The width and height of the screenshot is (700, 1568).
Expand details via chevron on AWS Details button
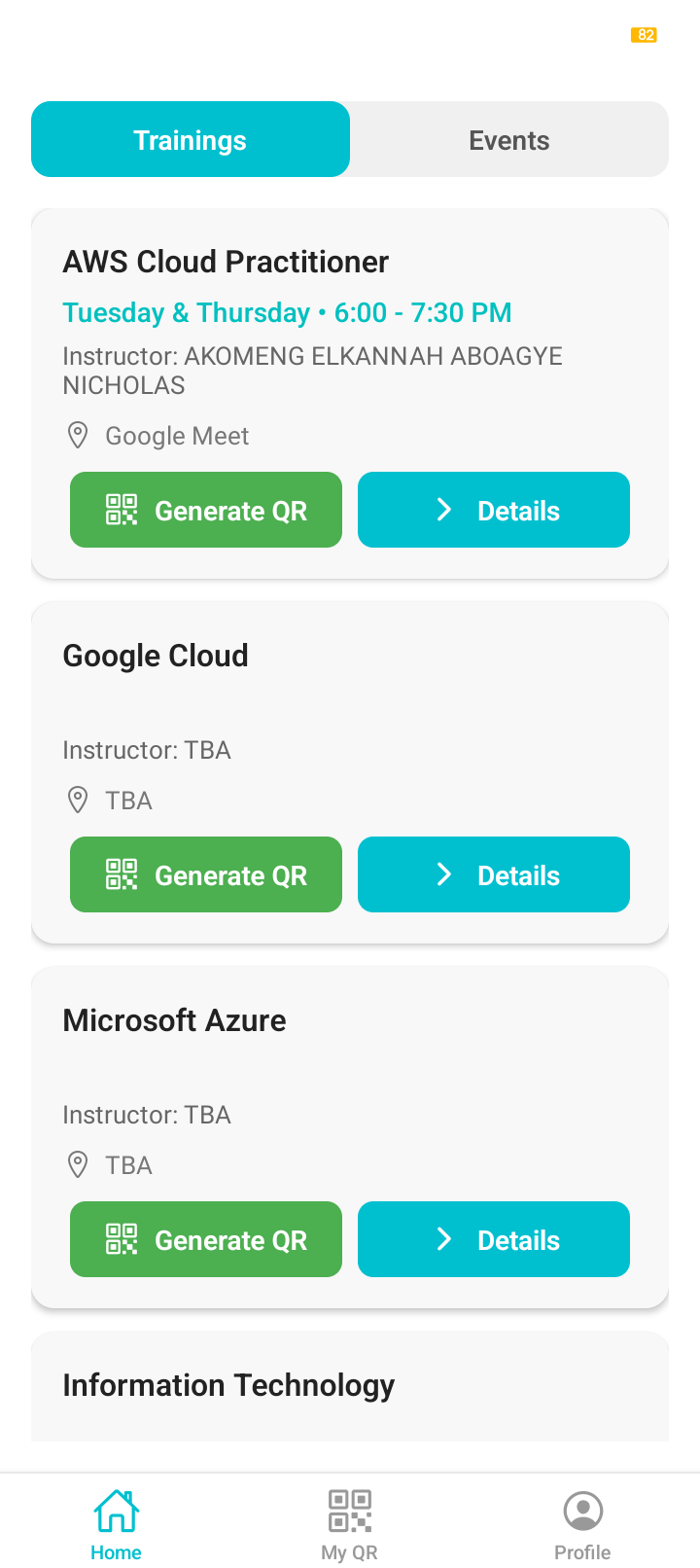[x=444, y=509]
